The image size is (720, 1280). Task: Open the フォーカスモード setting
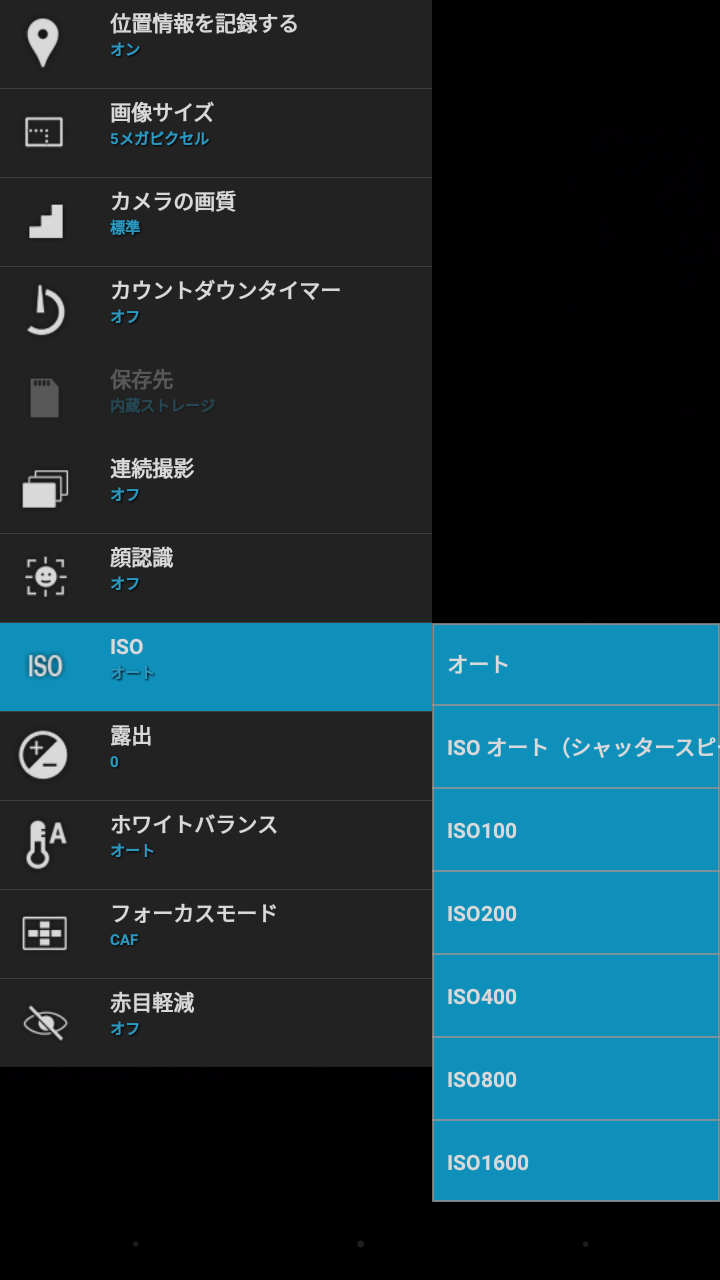pyautogui.click(x=215, y=934)
